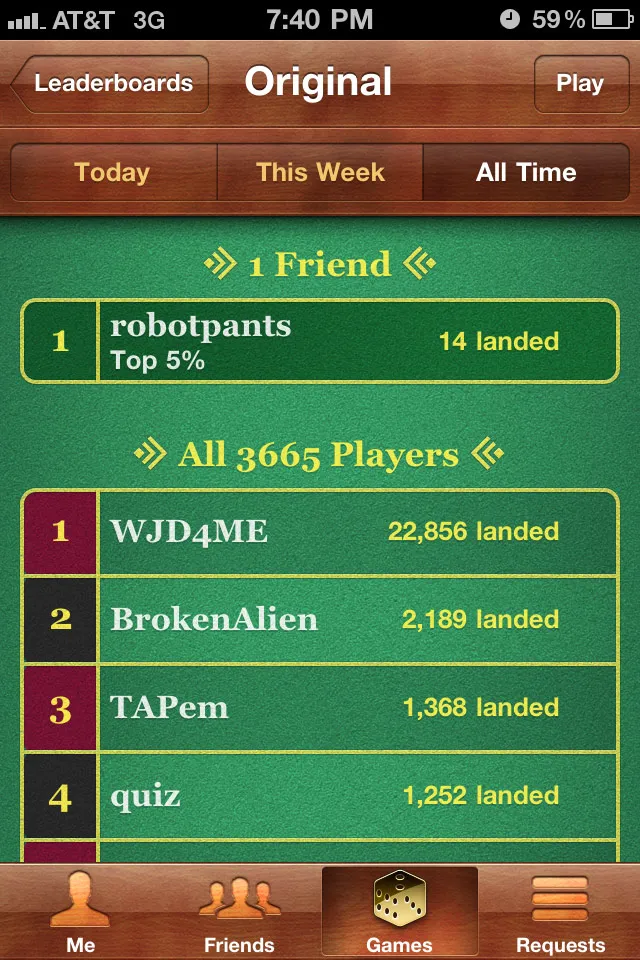Tap the Play button
The image size is (640, 960).
click(579, 84)
